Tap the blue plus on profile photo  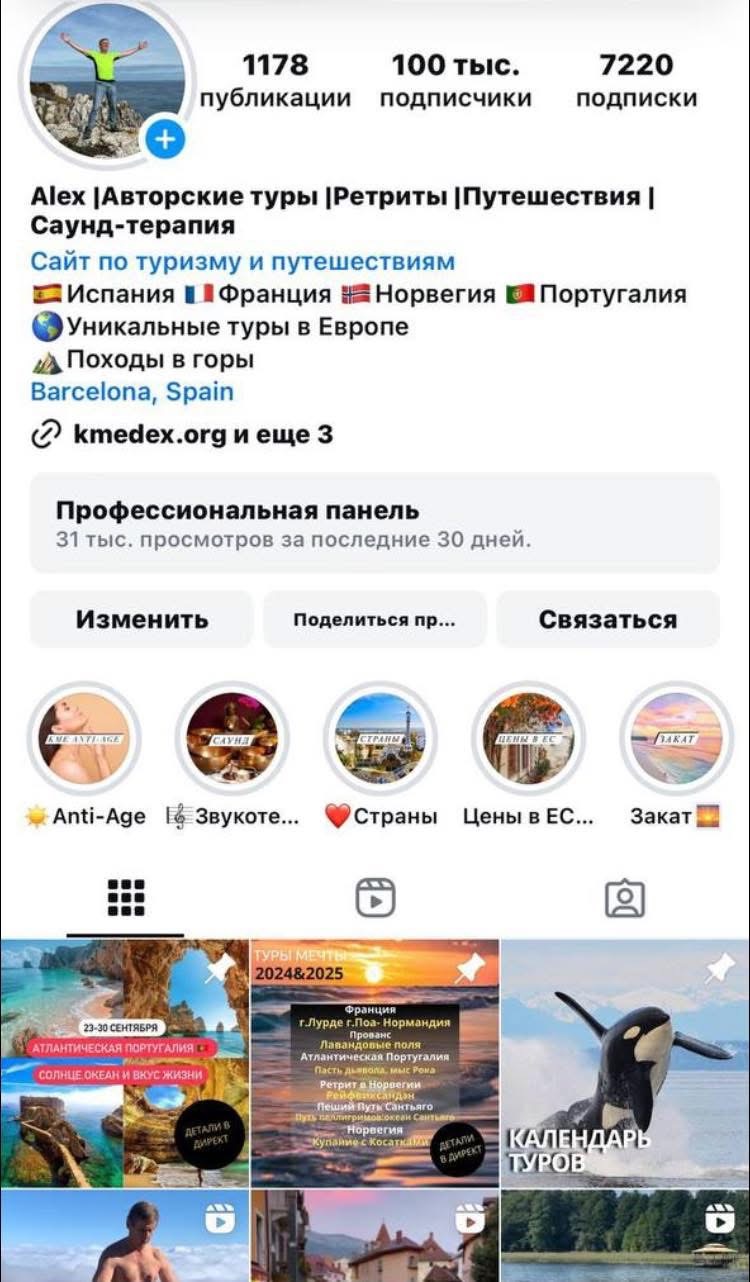165,141
